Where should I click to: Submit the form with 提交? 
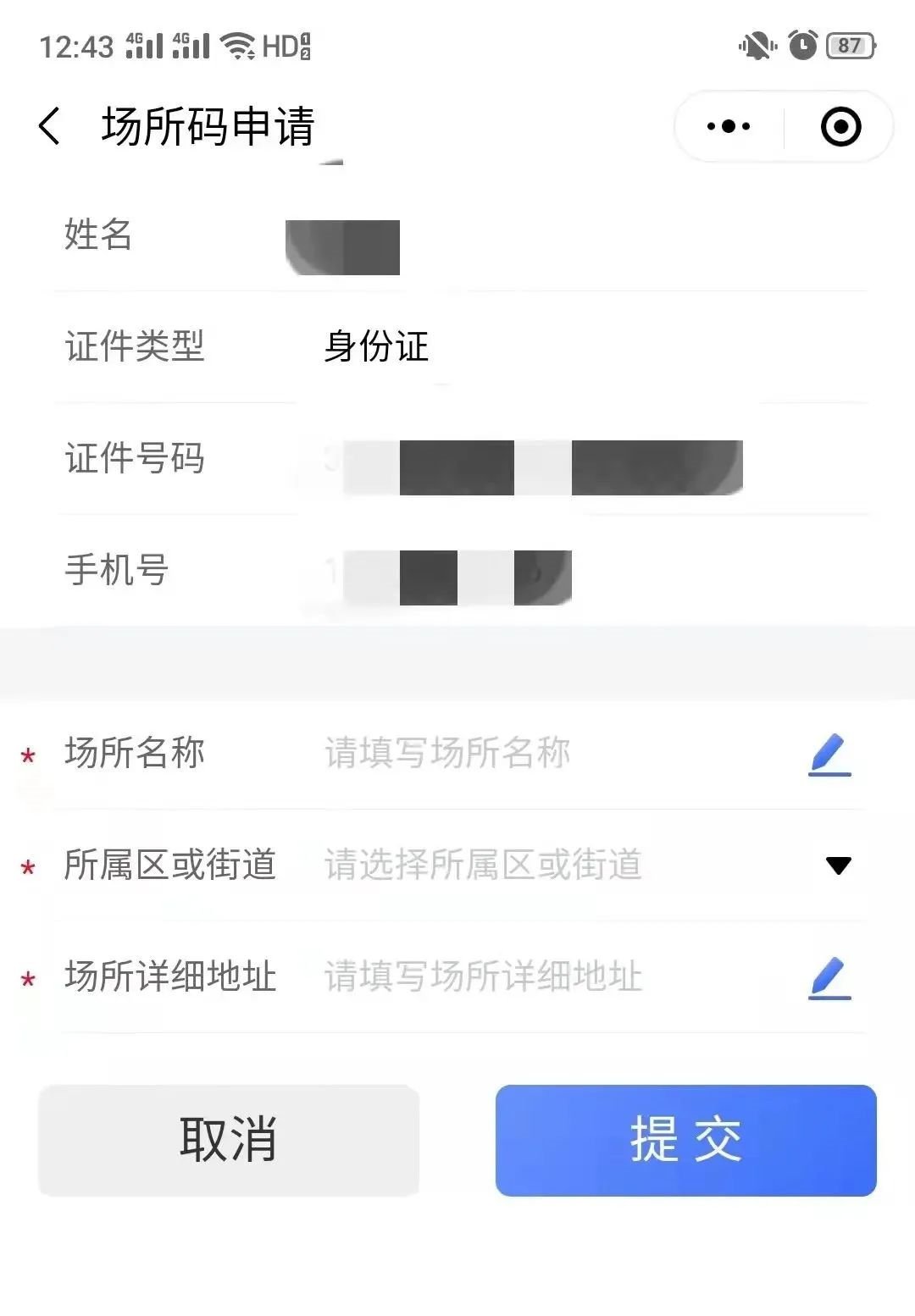click(x=685, y=1140)
